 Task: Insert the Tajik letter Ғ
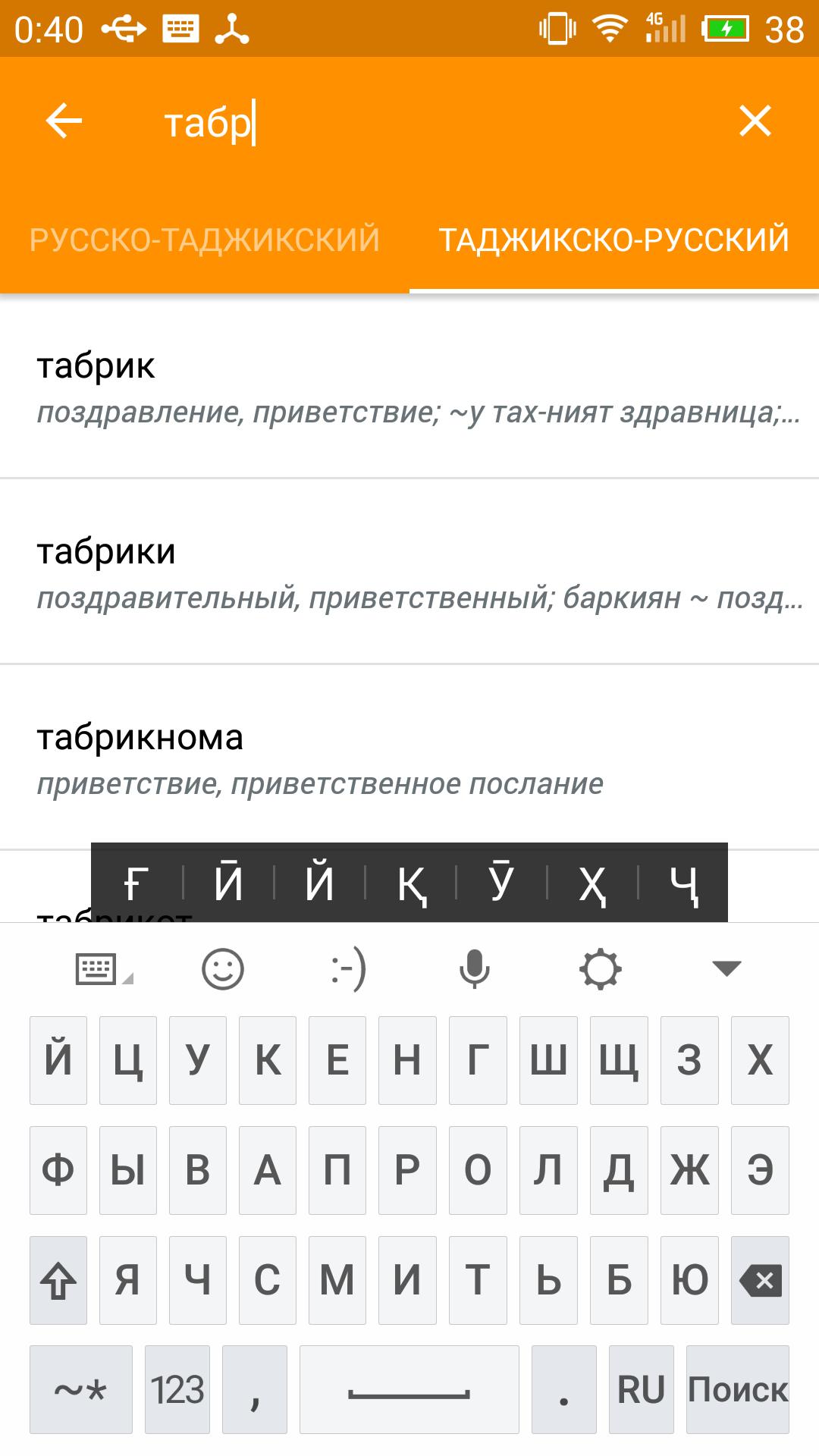coord(136,883)
